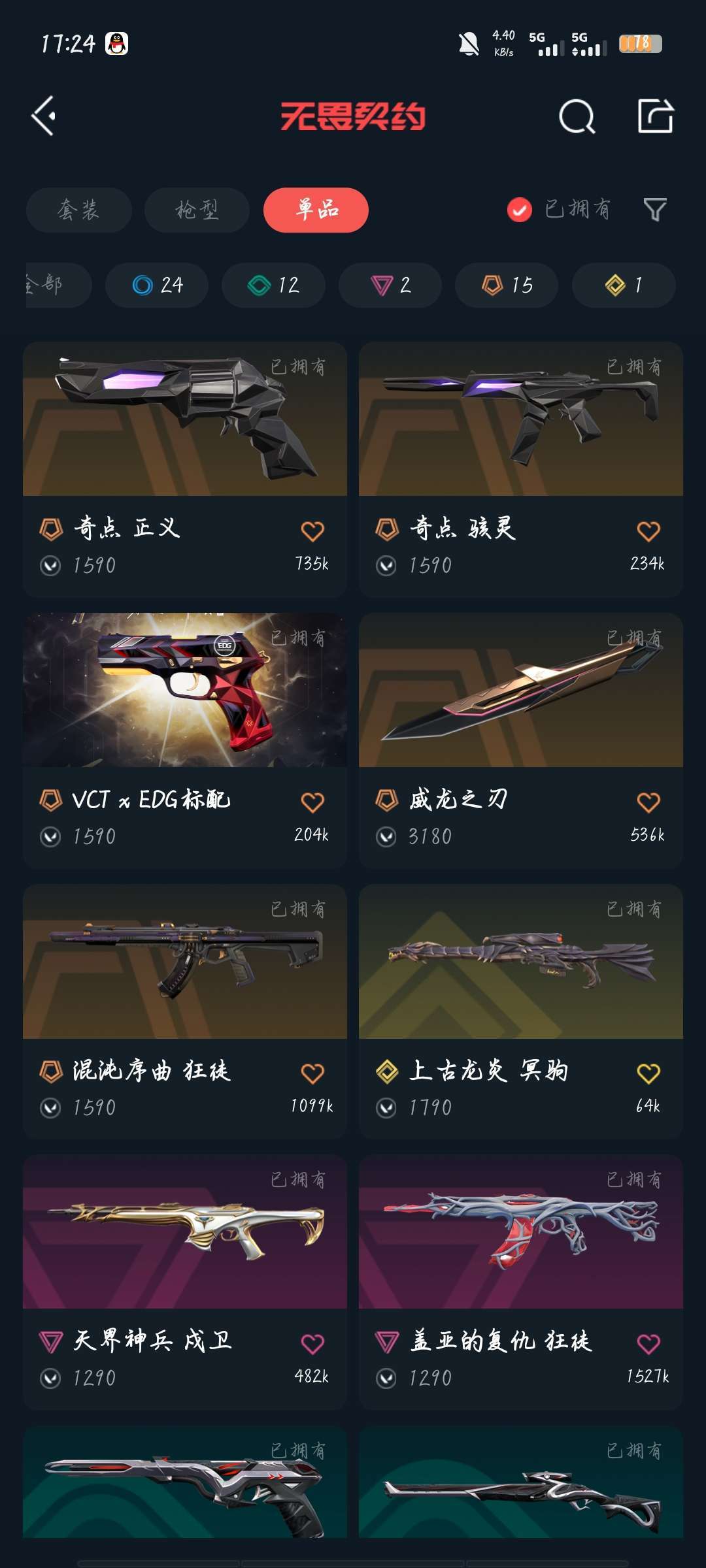Switch to the 枪型 tab
706x1568 pixels.
coord(197,210)
